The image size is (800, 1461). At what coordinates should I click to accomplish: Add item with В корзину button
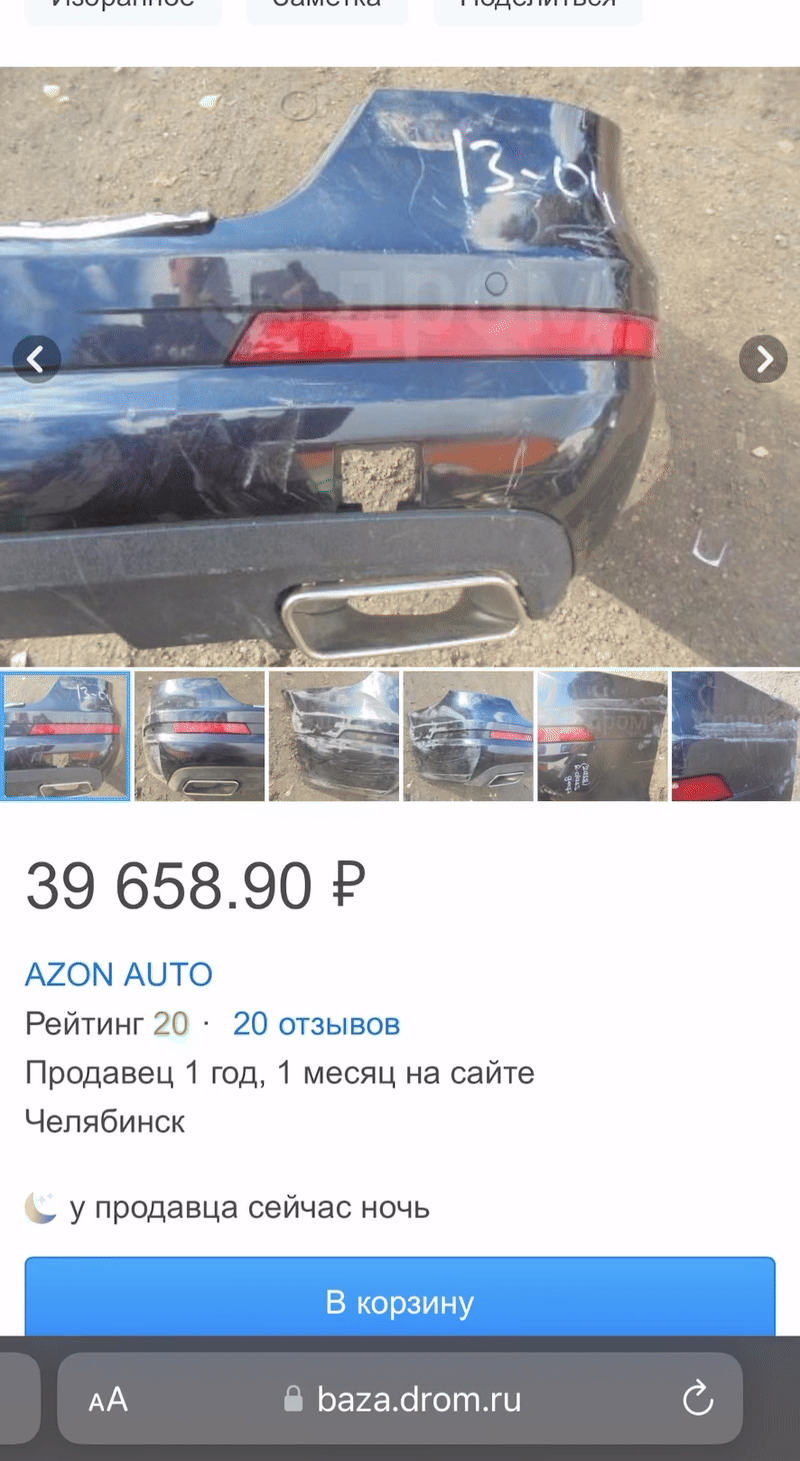[x=400, y=1301]
